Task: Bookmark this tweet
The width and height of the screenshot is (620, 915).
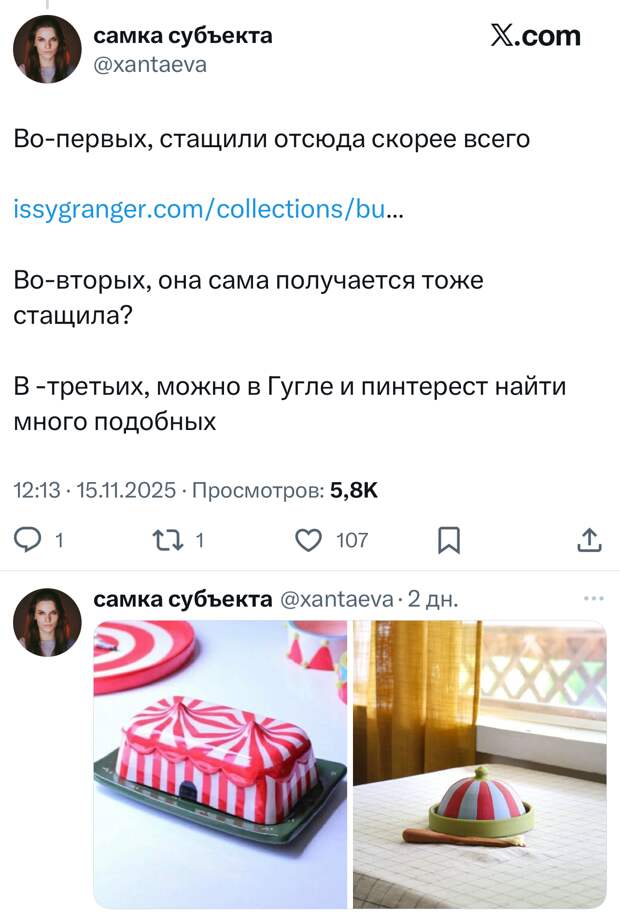Action: pos(450,541)
